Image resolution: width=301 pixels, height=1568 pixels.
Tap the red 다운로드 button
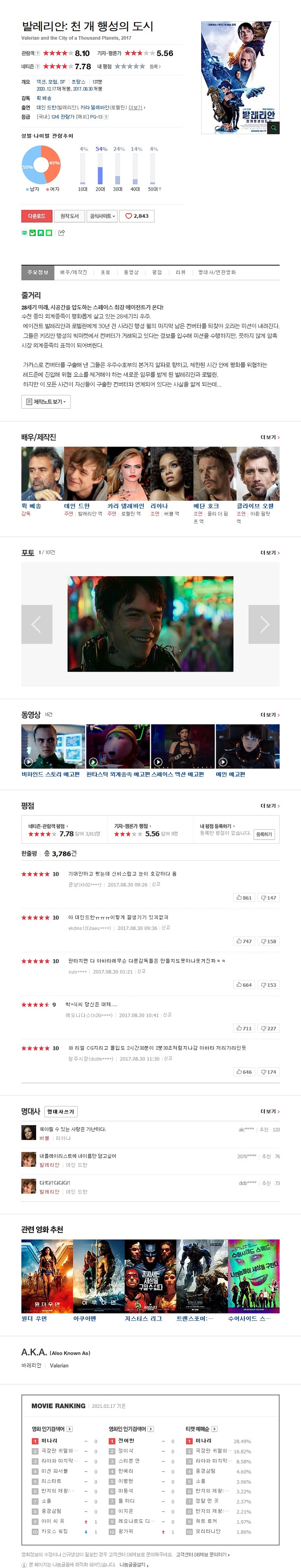pos(37,216)
